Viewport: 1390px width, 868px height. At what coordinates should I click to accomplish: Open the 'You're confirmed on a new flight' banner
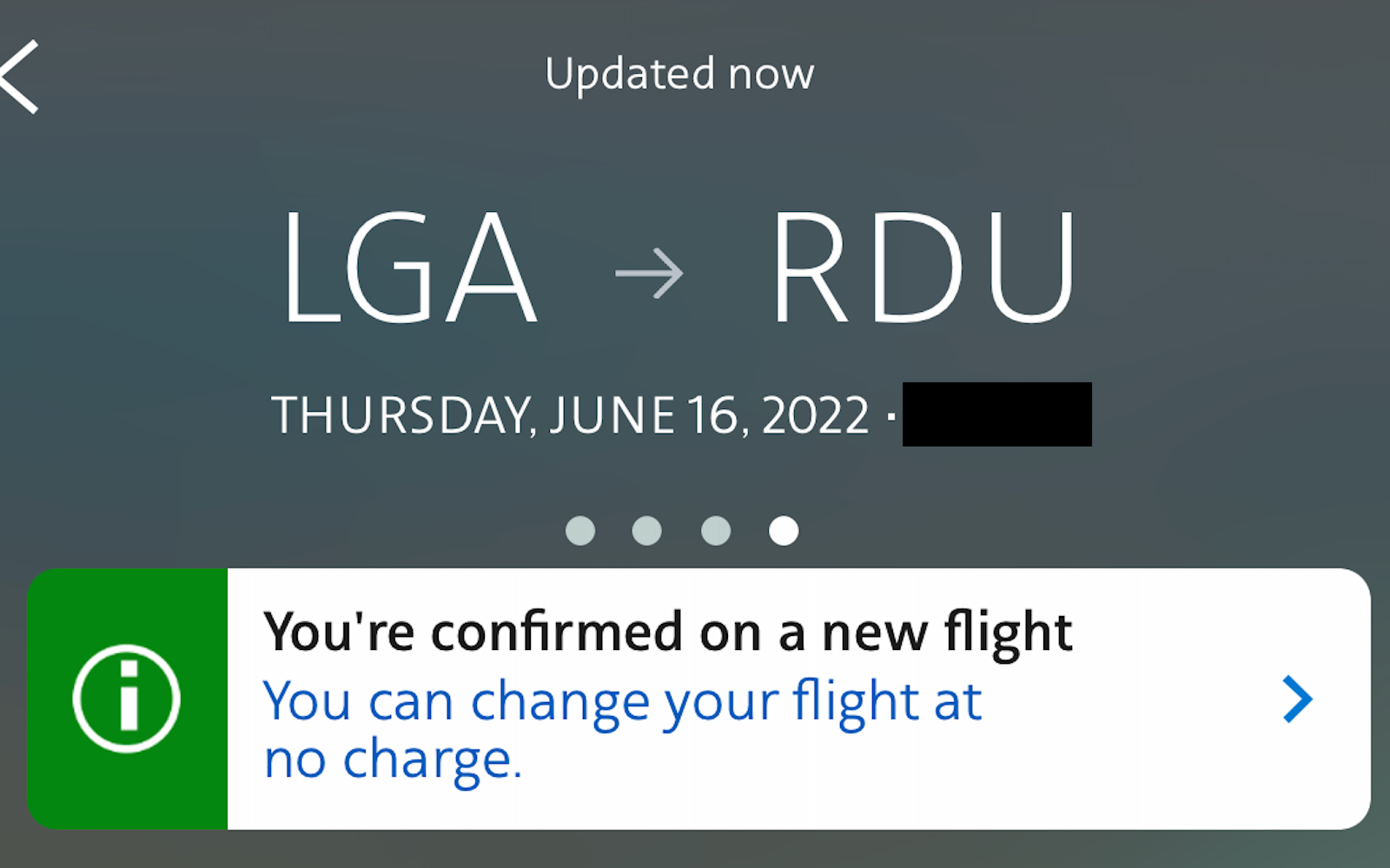coord(698,699)
